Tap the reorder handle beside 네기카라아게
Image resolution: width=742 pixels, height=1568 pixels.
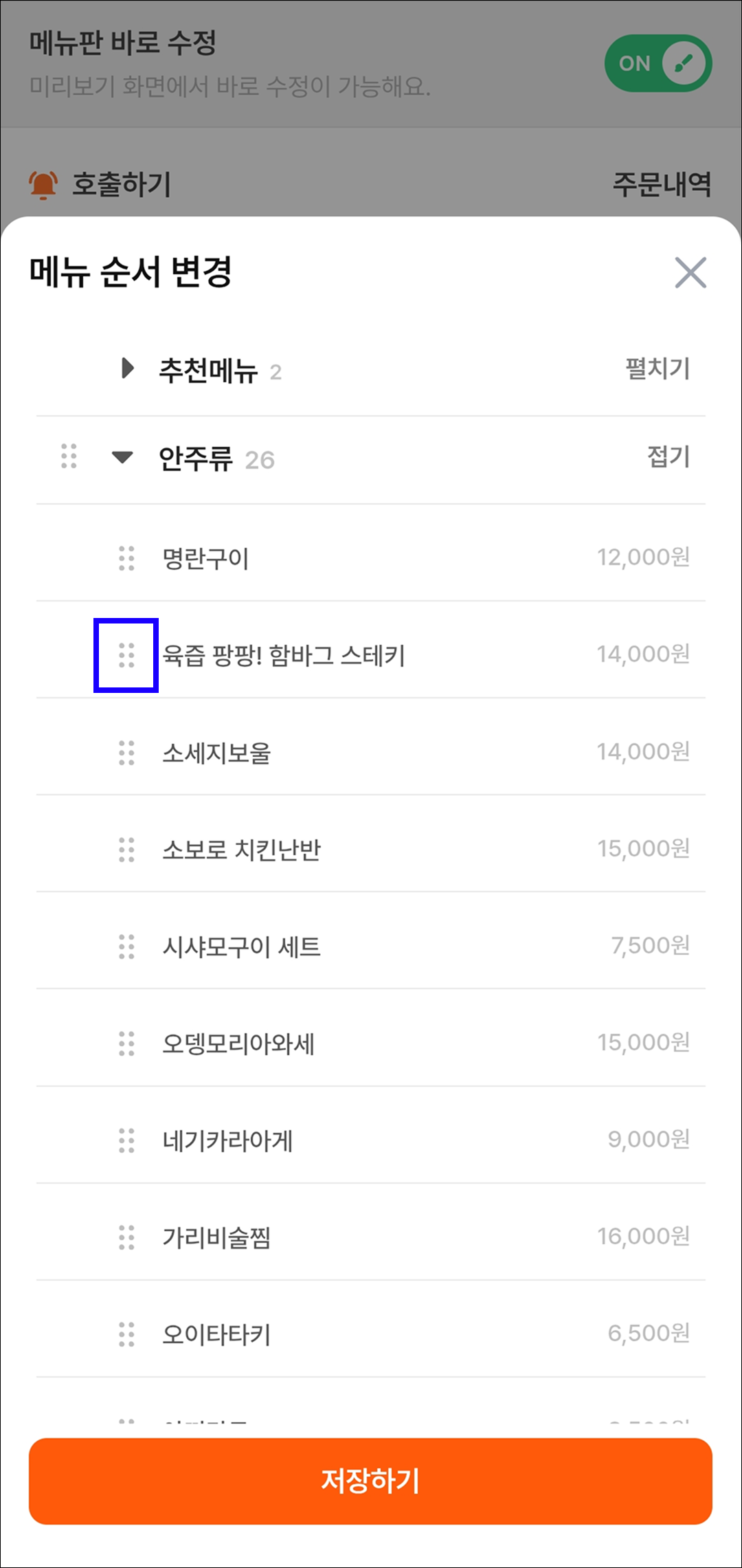point(126,1140)
